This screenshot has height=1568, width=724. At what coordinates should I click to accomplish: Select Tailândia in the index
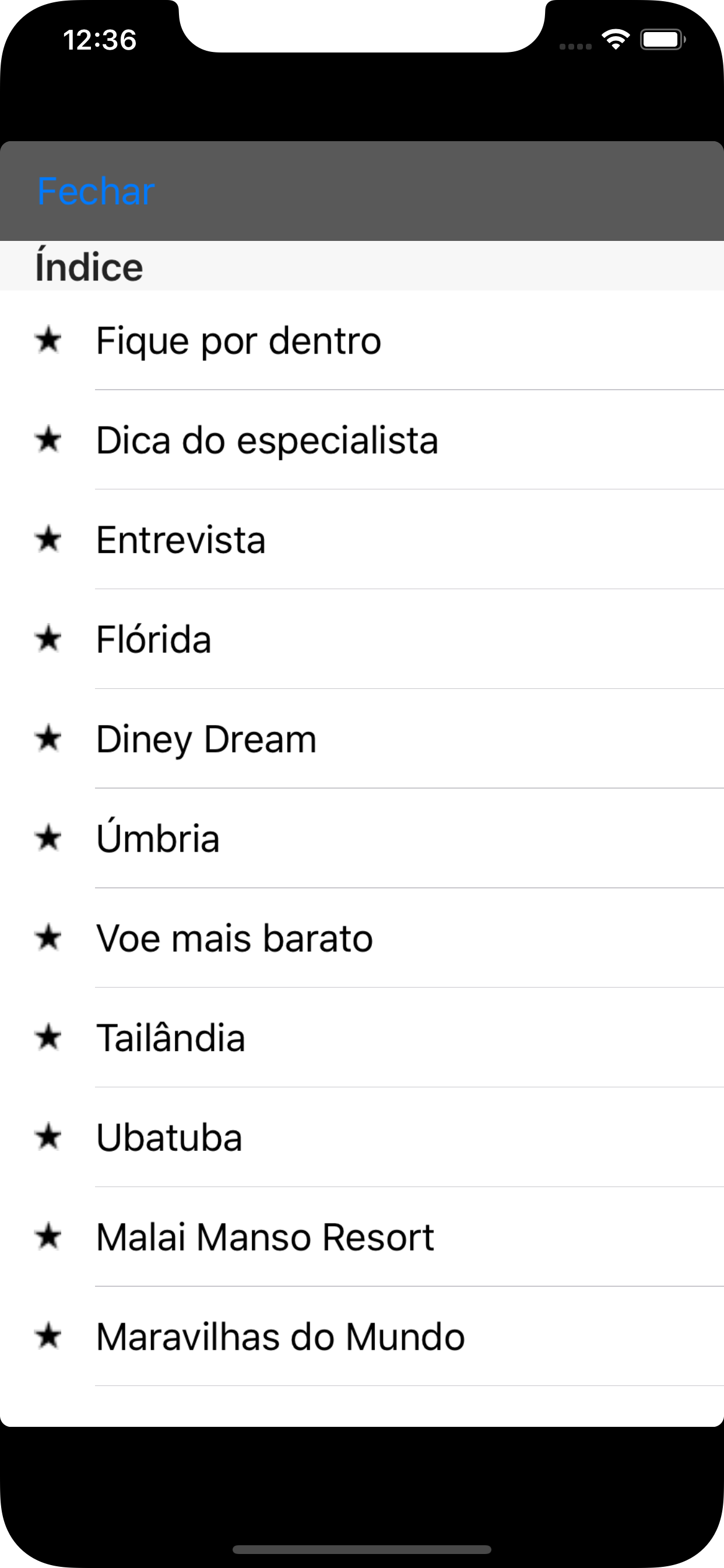362,1038
